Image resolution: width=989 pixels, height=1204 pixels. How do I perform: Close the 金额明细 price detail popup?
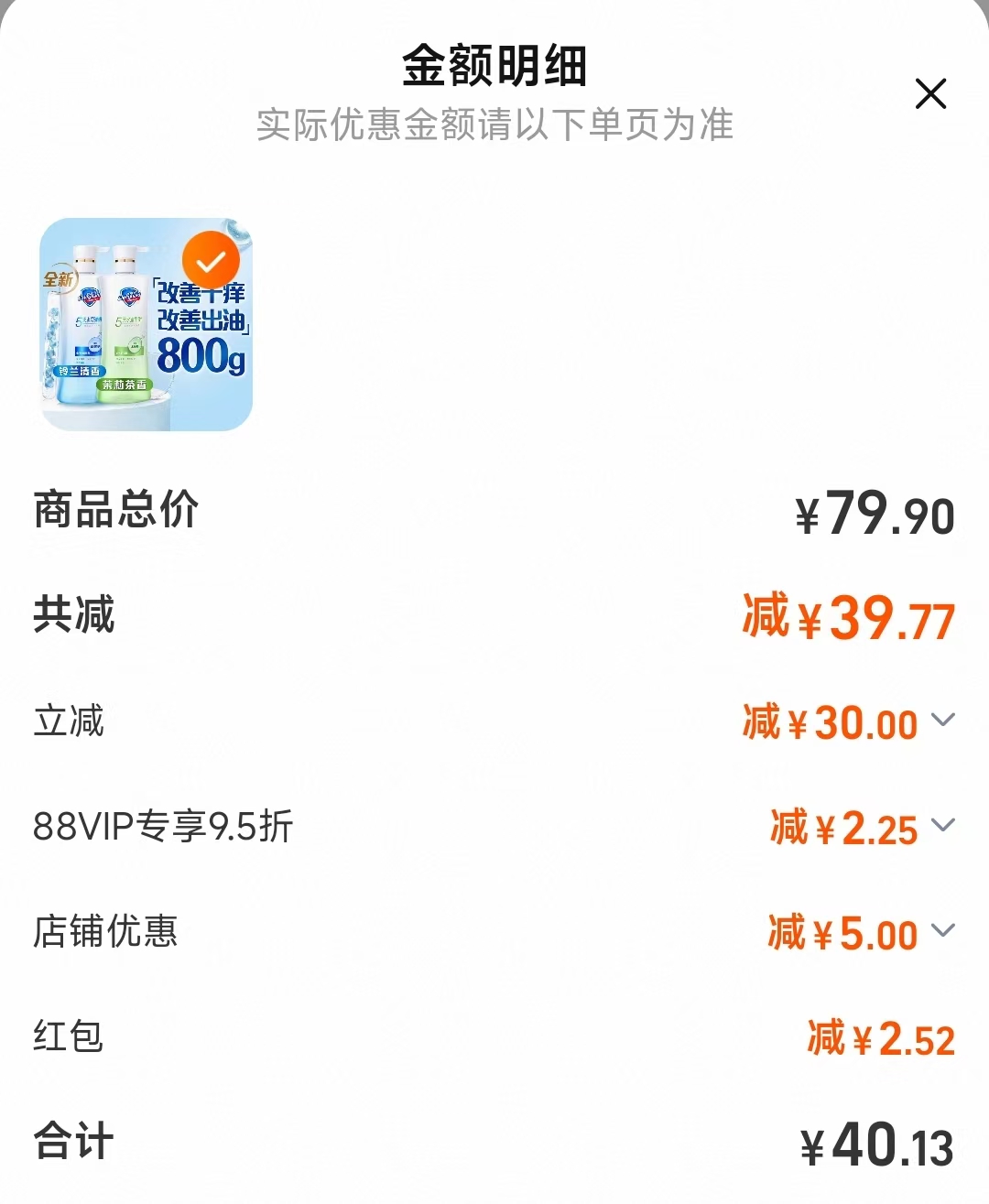click(x=930, y=93)
